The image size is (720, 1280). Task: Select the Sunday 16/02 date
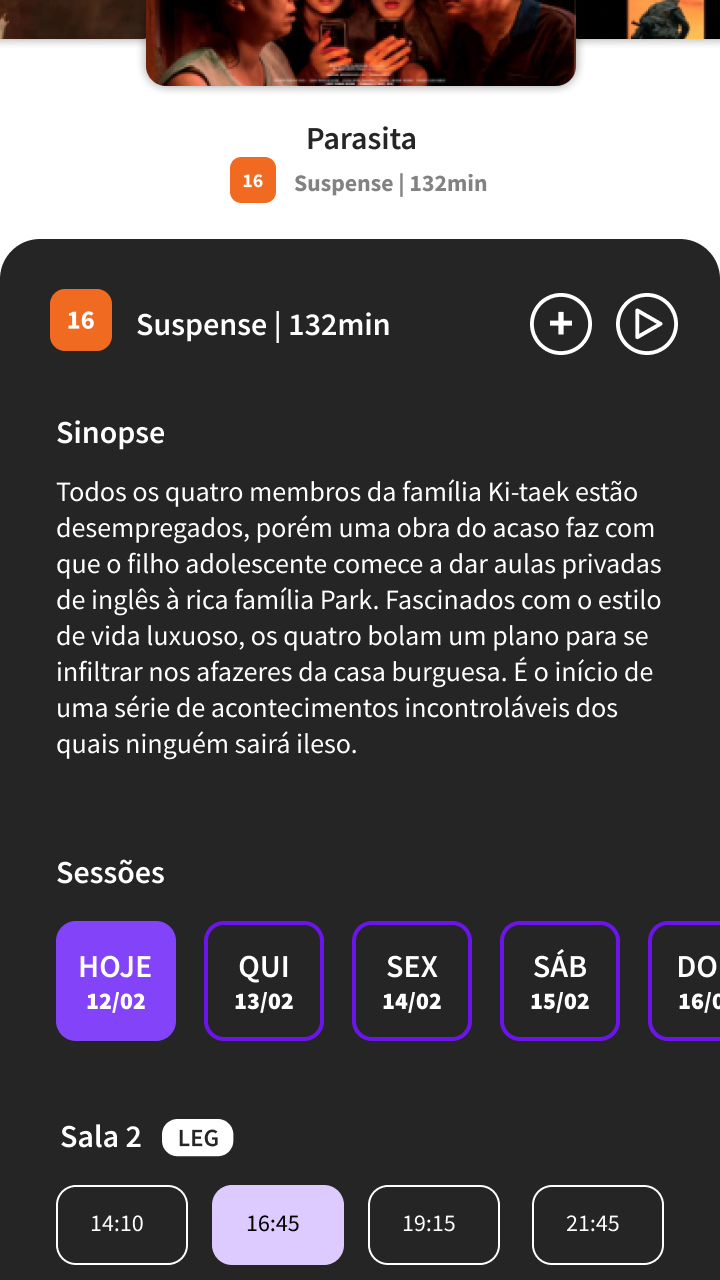[x=685, y=981]
